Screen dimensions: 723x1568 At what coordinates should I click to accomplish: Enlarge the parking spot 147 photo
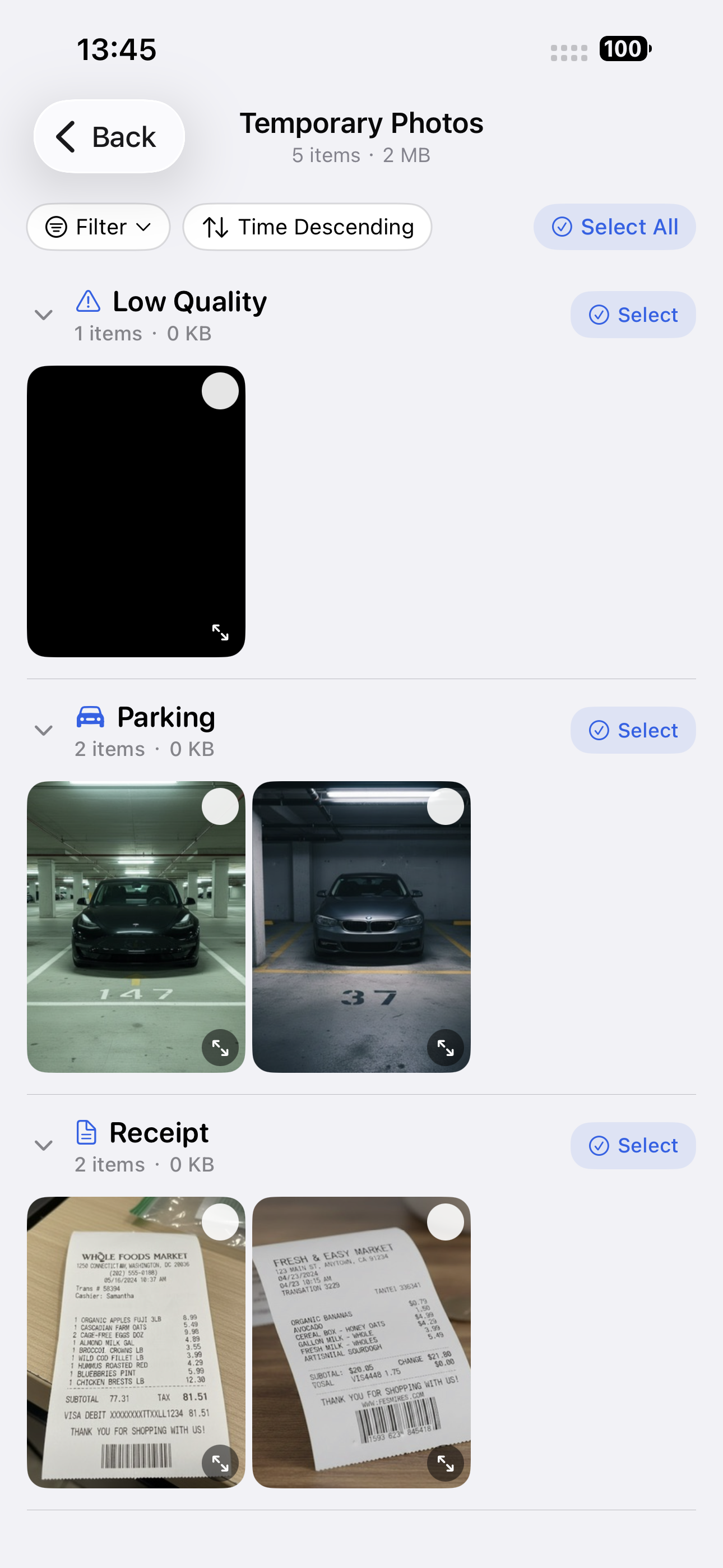(220, 1048)
